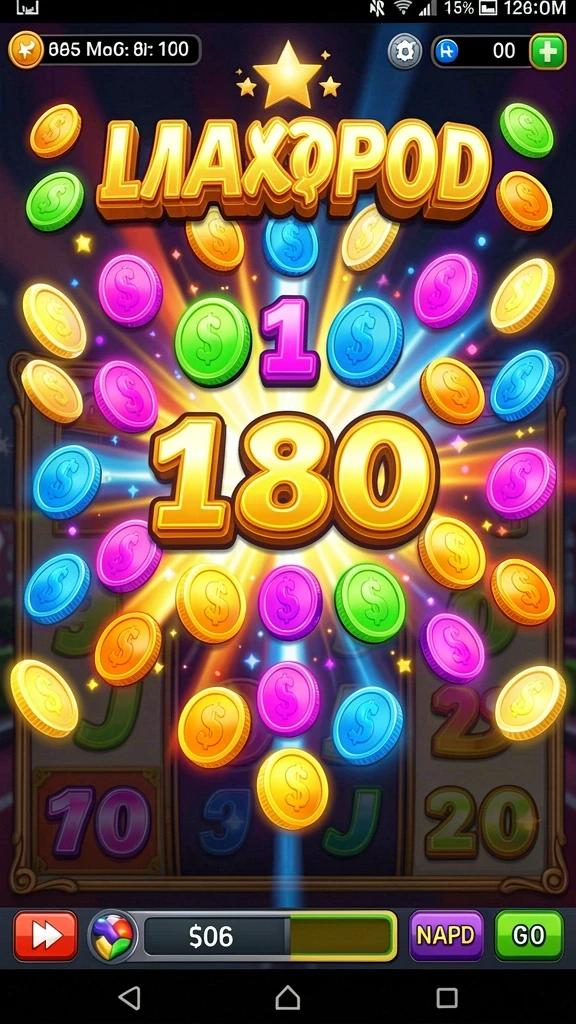576x1024 pixels.
Task: Hit the green GO button
Action: (529, 936)
